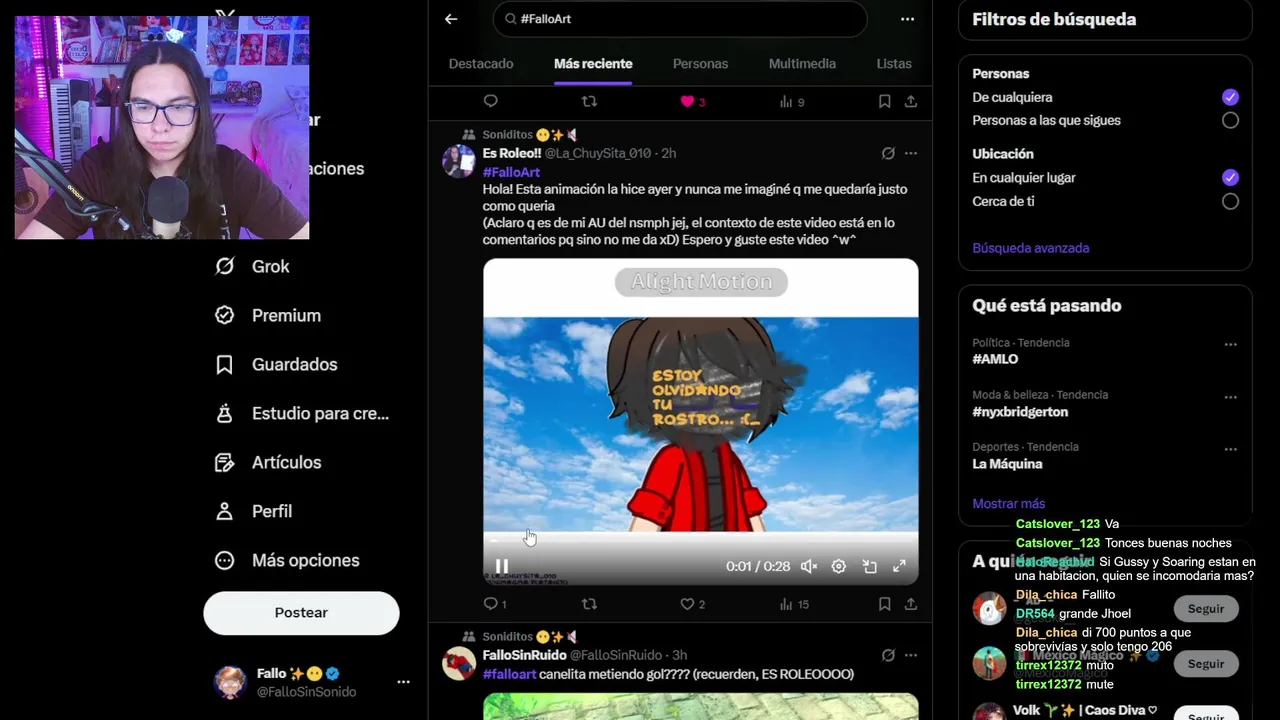Switch to the Multimedia tab
Image resolution: width=1280 pixels, height=720 pixels.
tap(802, 64)
